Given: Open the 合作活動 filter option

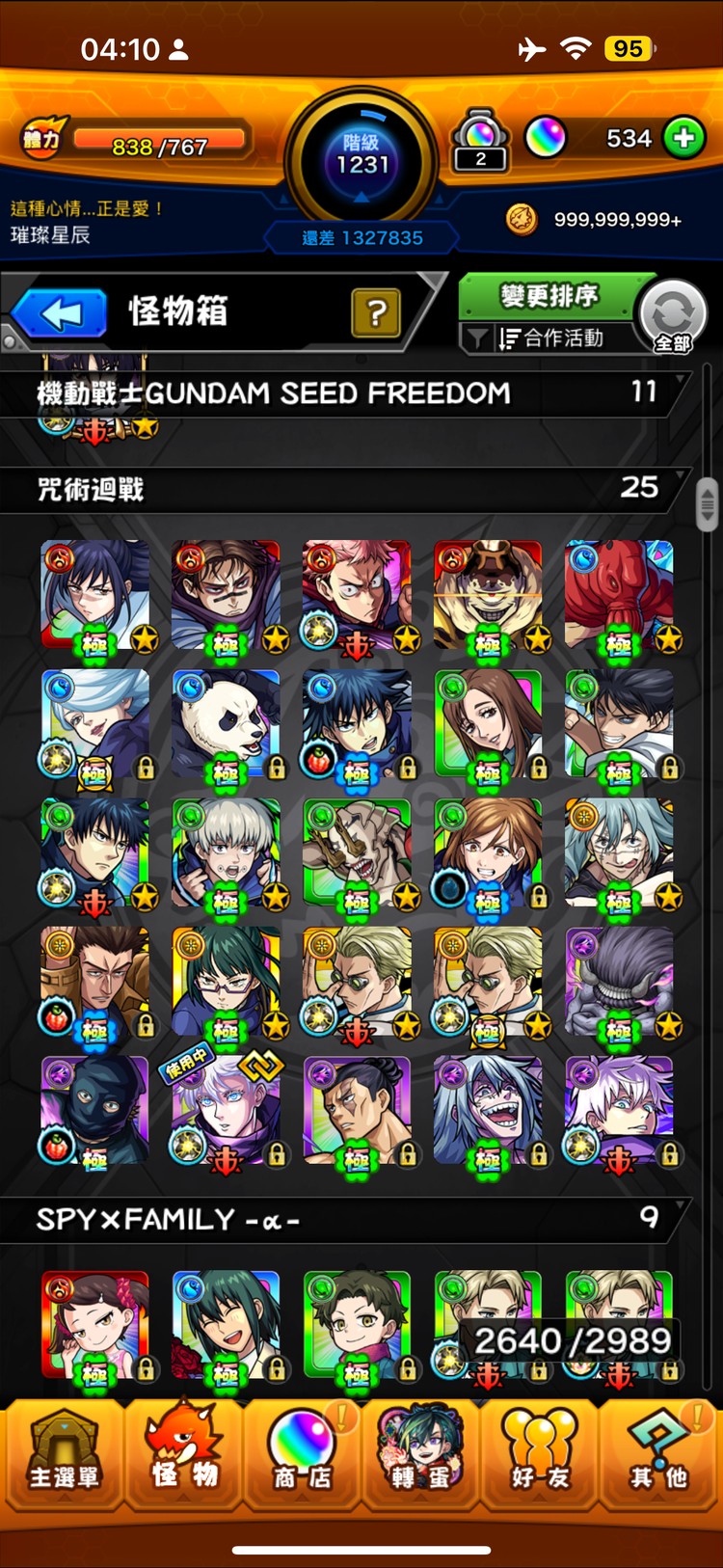Looking at the screenshot, I should pos(551,338).
